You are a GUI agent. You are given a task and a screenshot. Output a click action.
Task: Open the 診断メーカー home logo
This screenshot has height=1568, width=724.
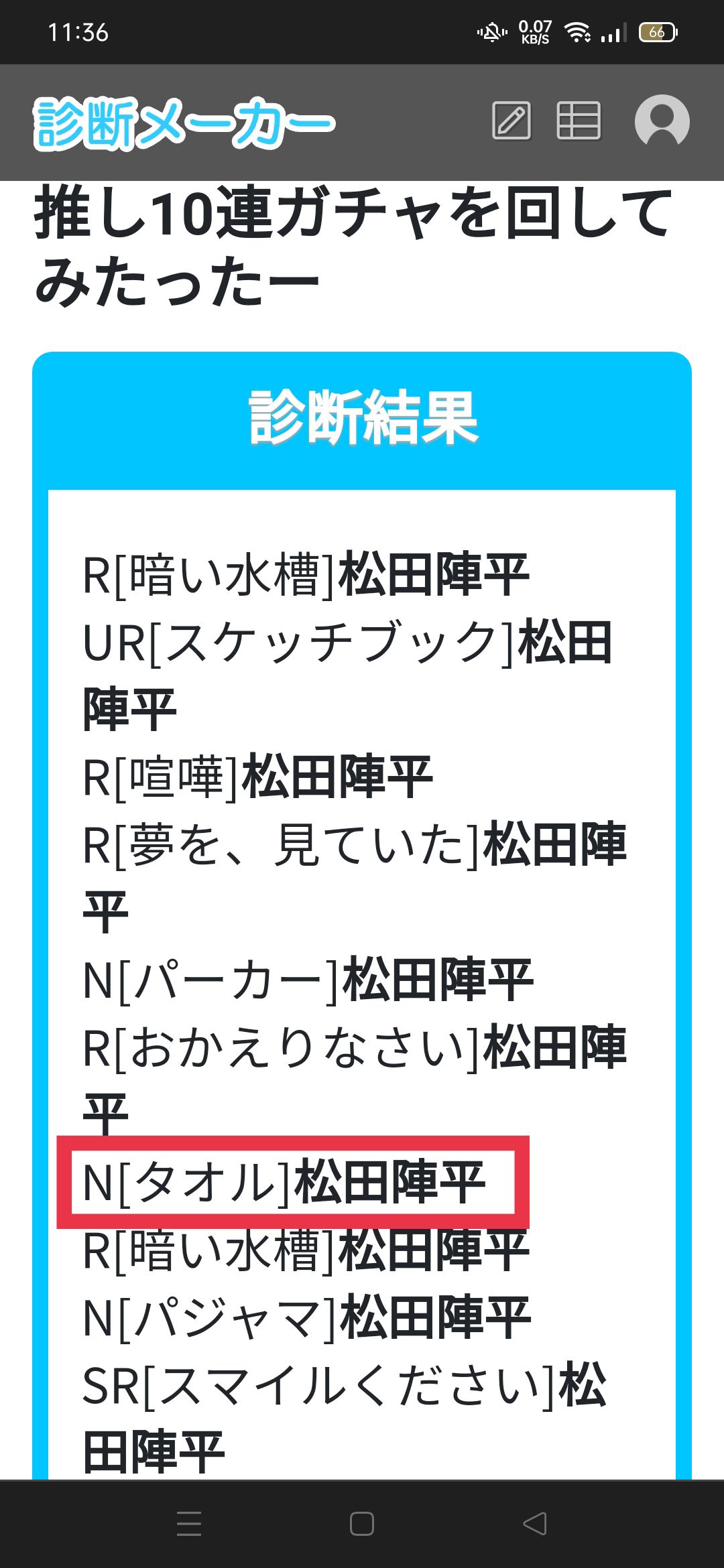pyautogui.click(x=184, y=123)
